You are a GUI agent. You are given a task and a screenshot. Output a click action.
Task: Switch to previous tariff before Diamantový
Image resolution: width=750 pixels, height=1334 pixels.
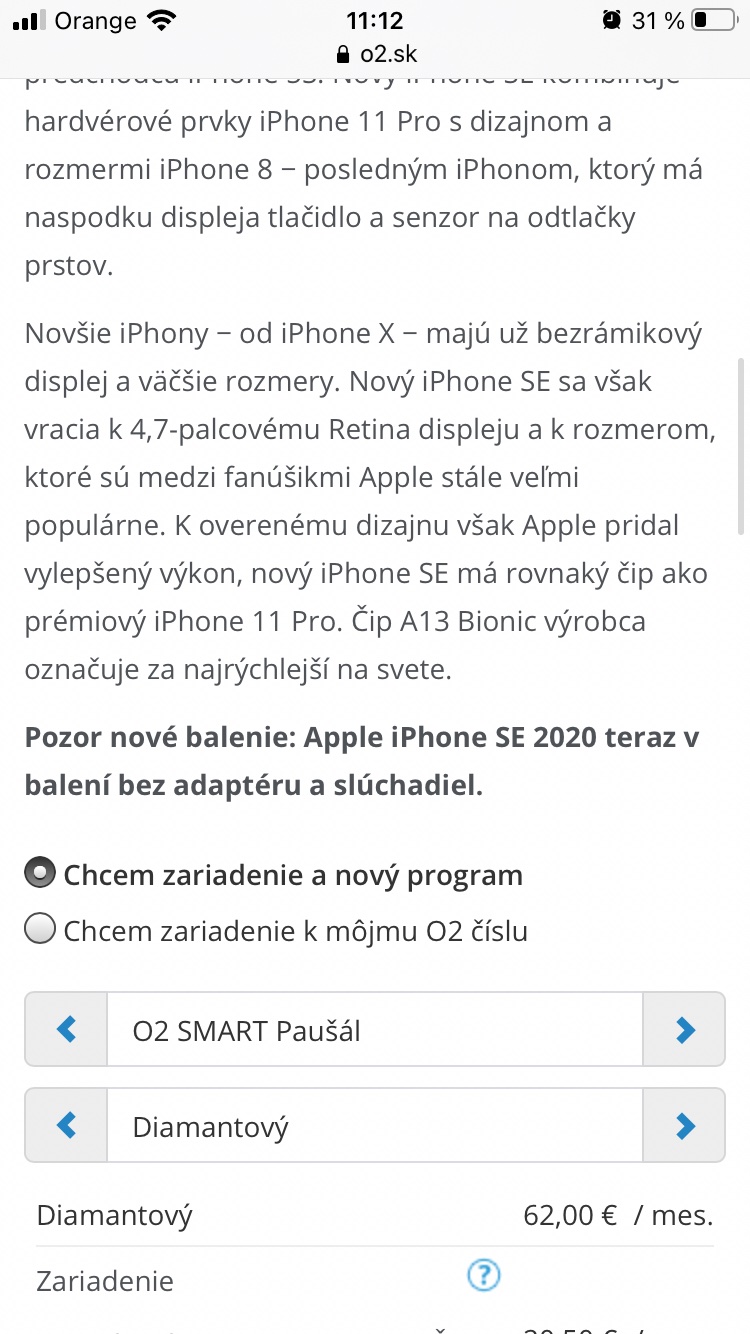pos(66,1127)
